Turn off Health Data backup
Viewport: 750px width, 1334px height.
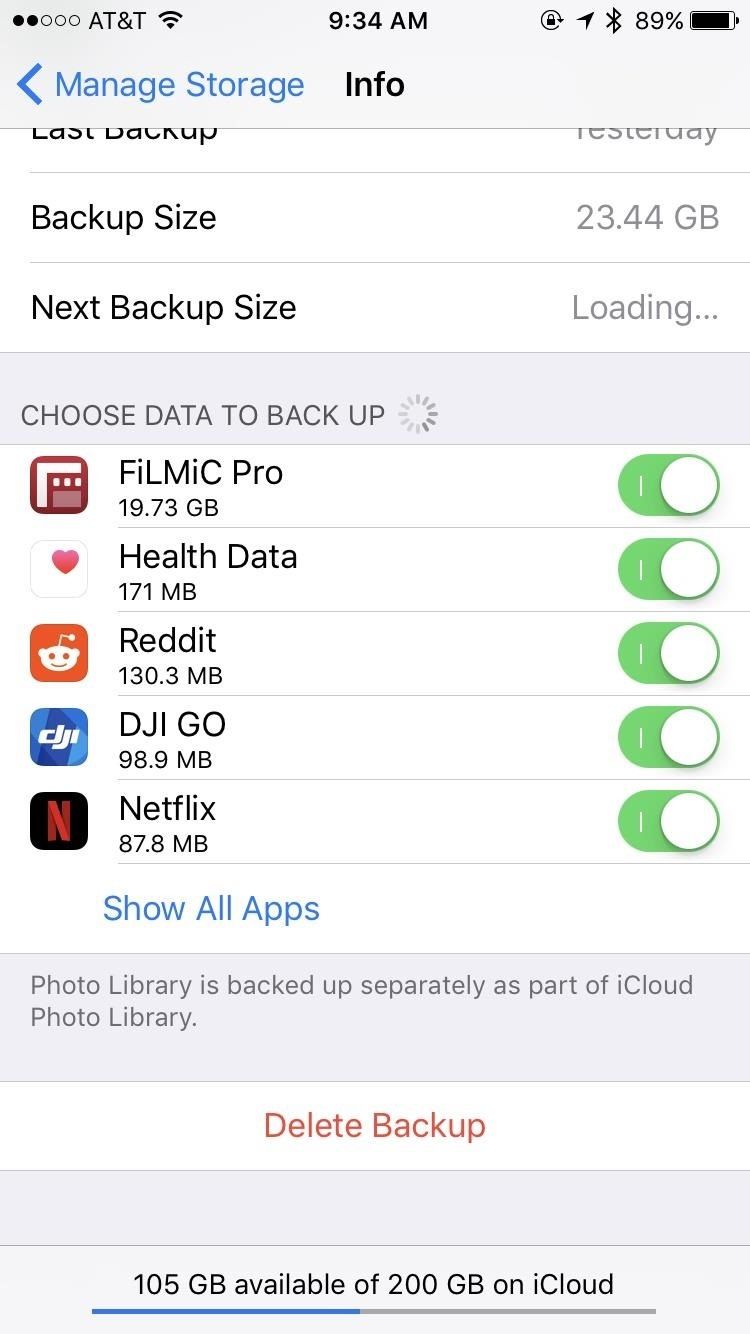point(668,569)
